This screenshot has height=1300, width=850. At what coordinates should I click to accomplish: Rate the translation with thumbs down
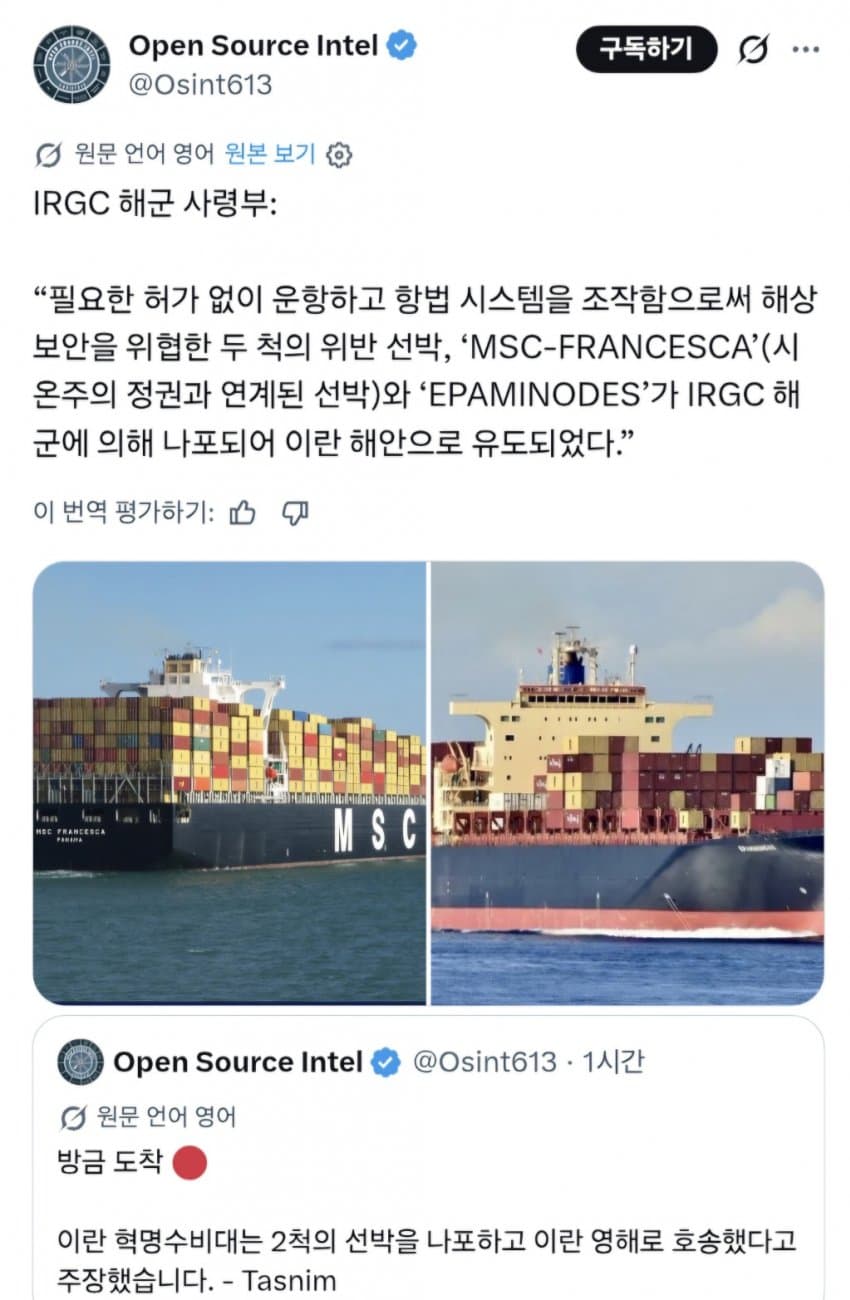tap(295, 513)
